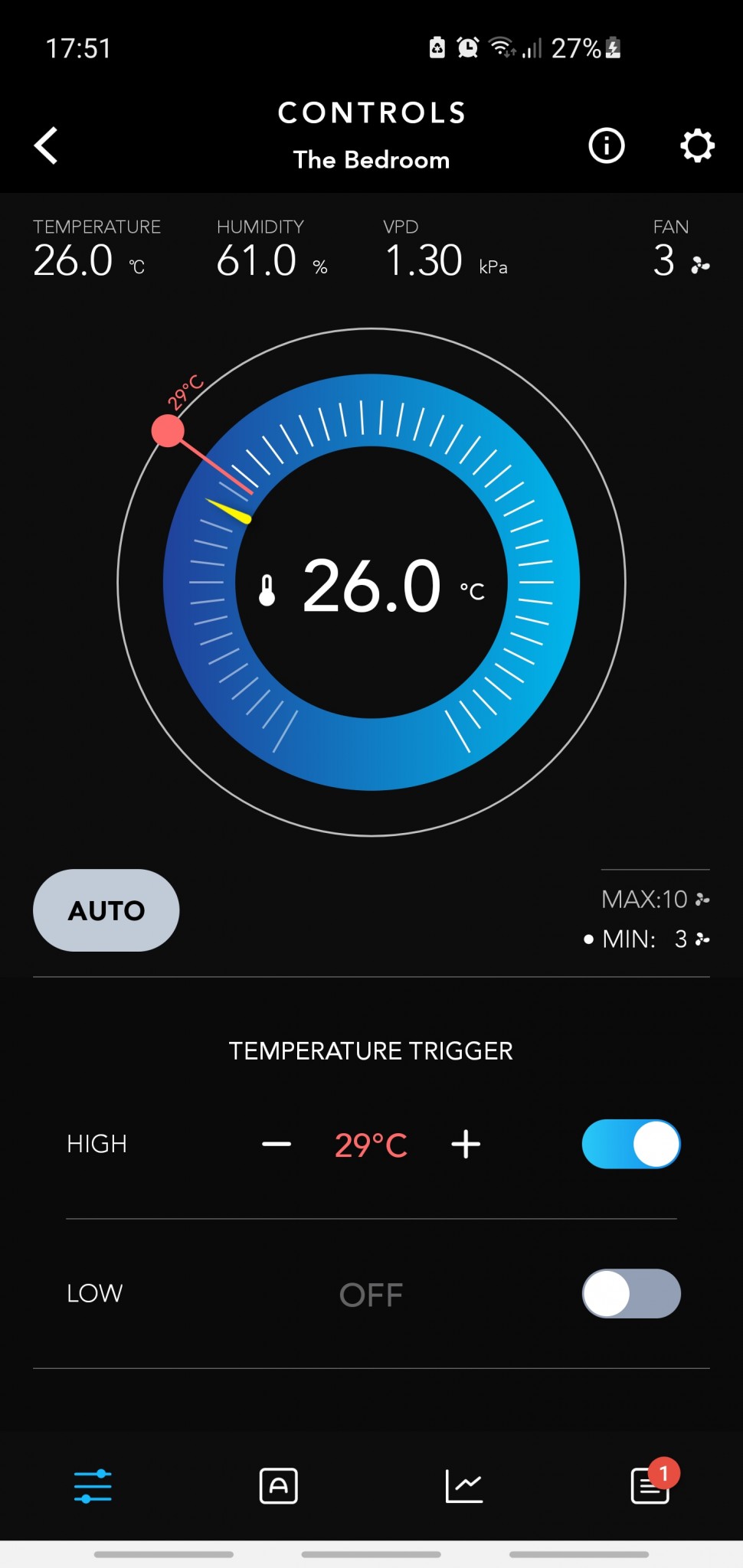Go back using the back arrow
Viewport: 743px width, 1568px height.
coord(47,145)
